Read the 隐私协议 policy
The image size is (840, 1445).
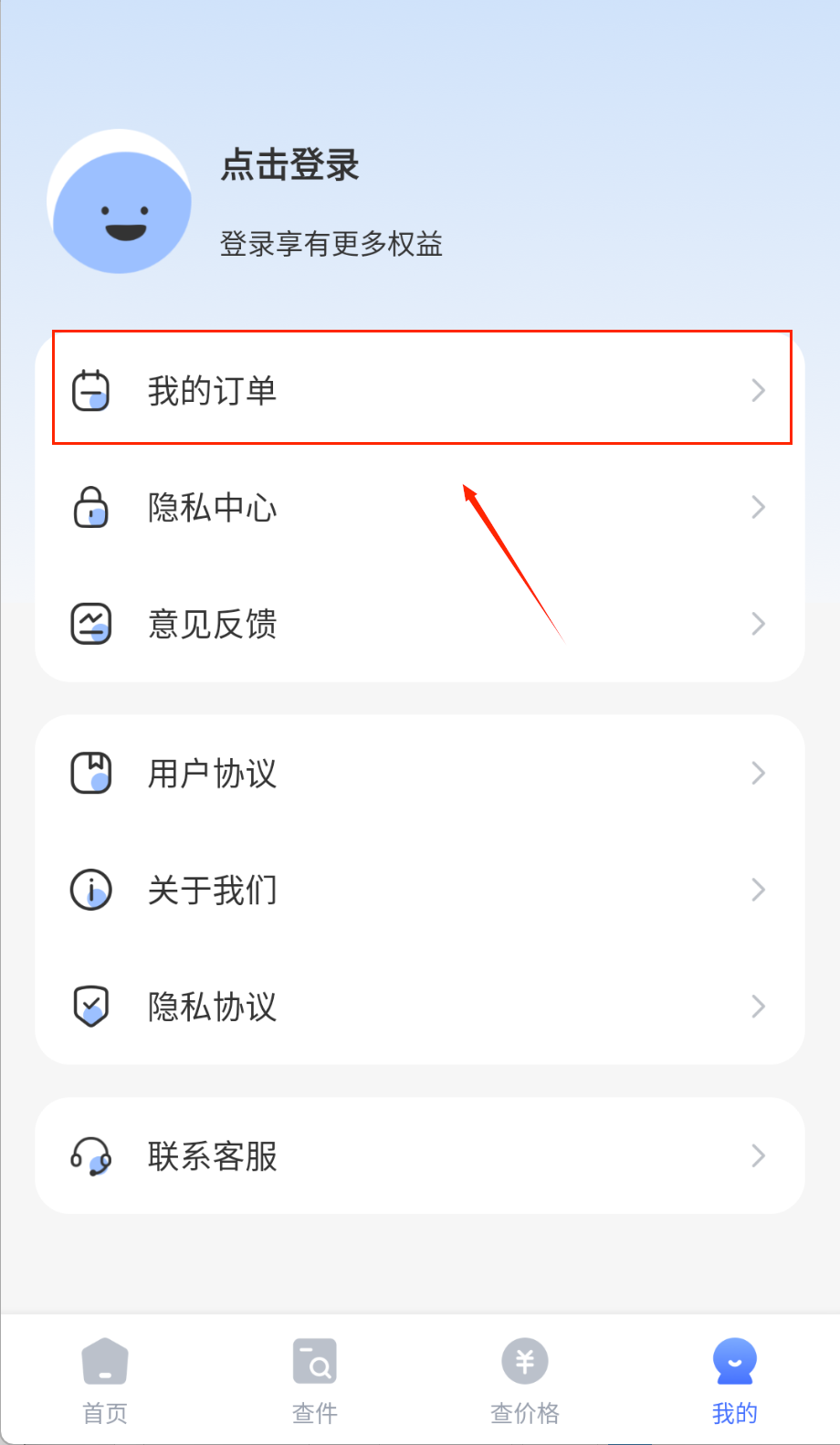tap(420, 1007)
